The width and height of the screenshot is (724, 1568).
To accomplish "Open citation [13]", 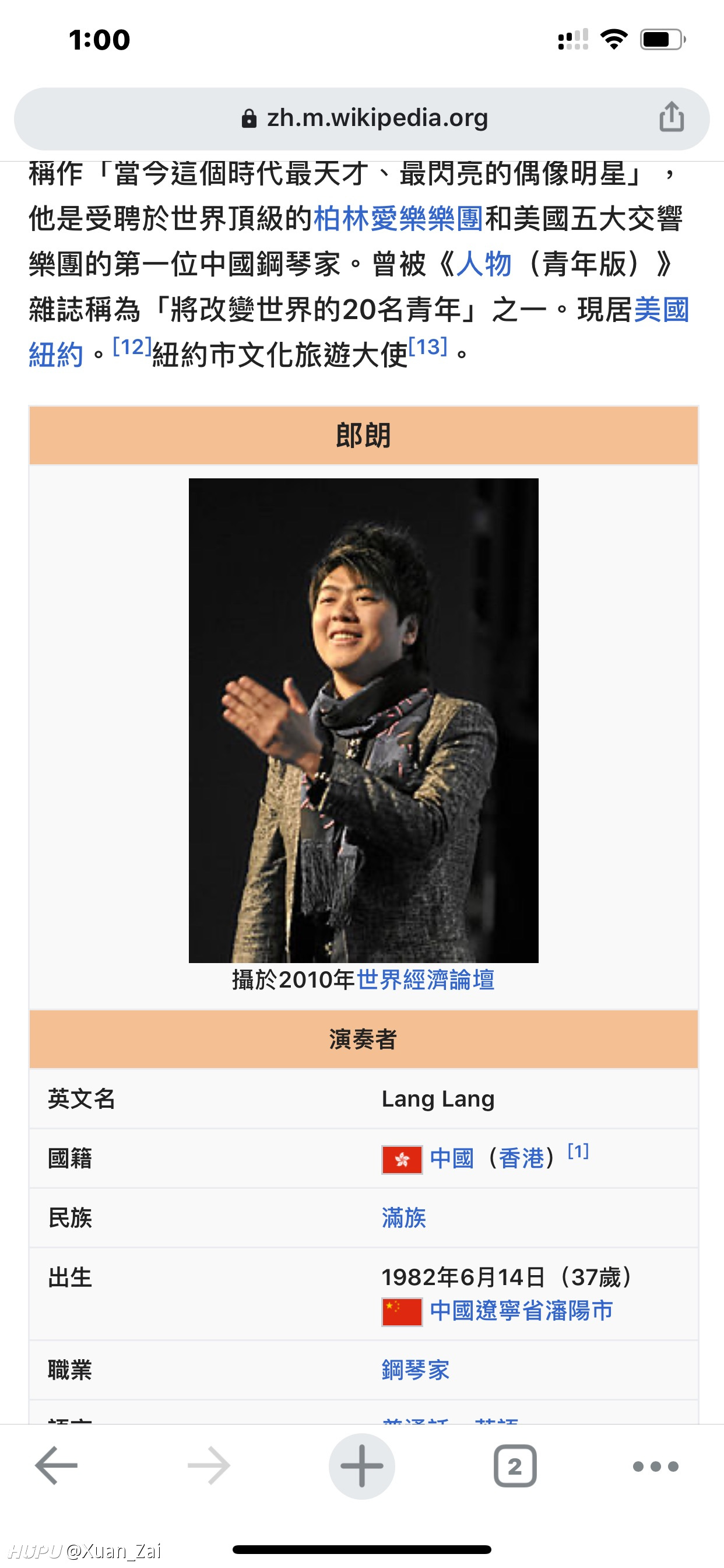I will pos(428,347).
